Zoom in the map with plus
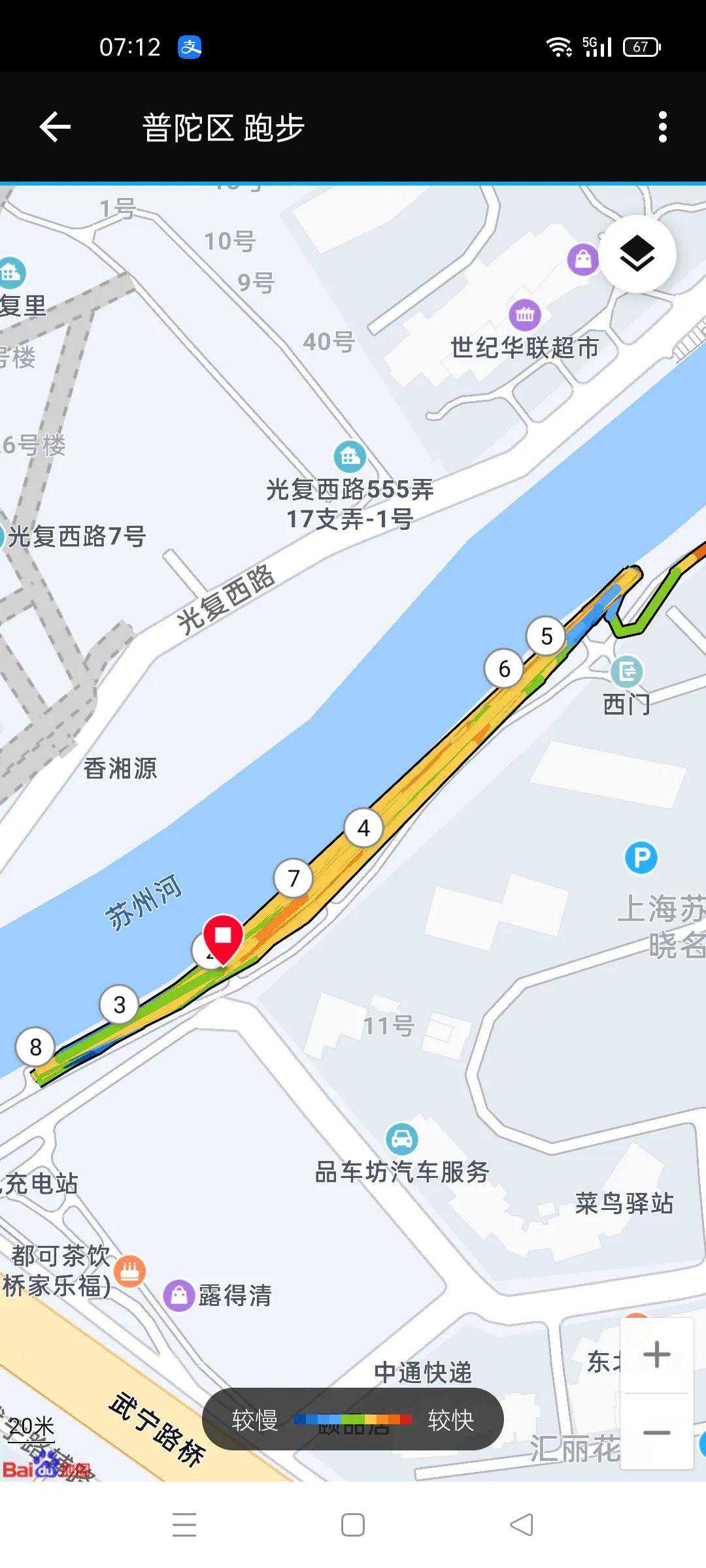The width and height of the screenshot is (706, 1568). click(656, 1354)
